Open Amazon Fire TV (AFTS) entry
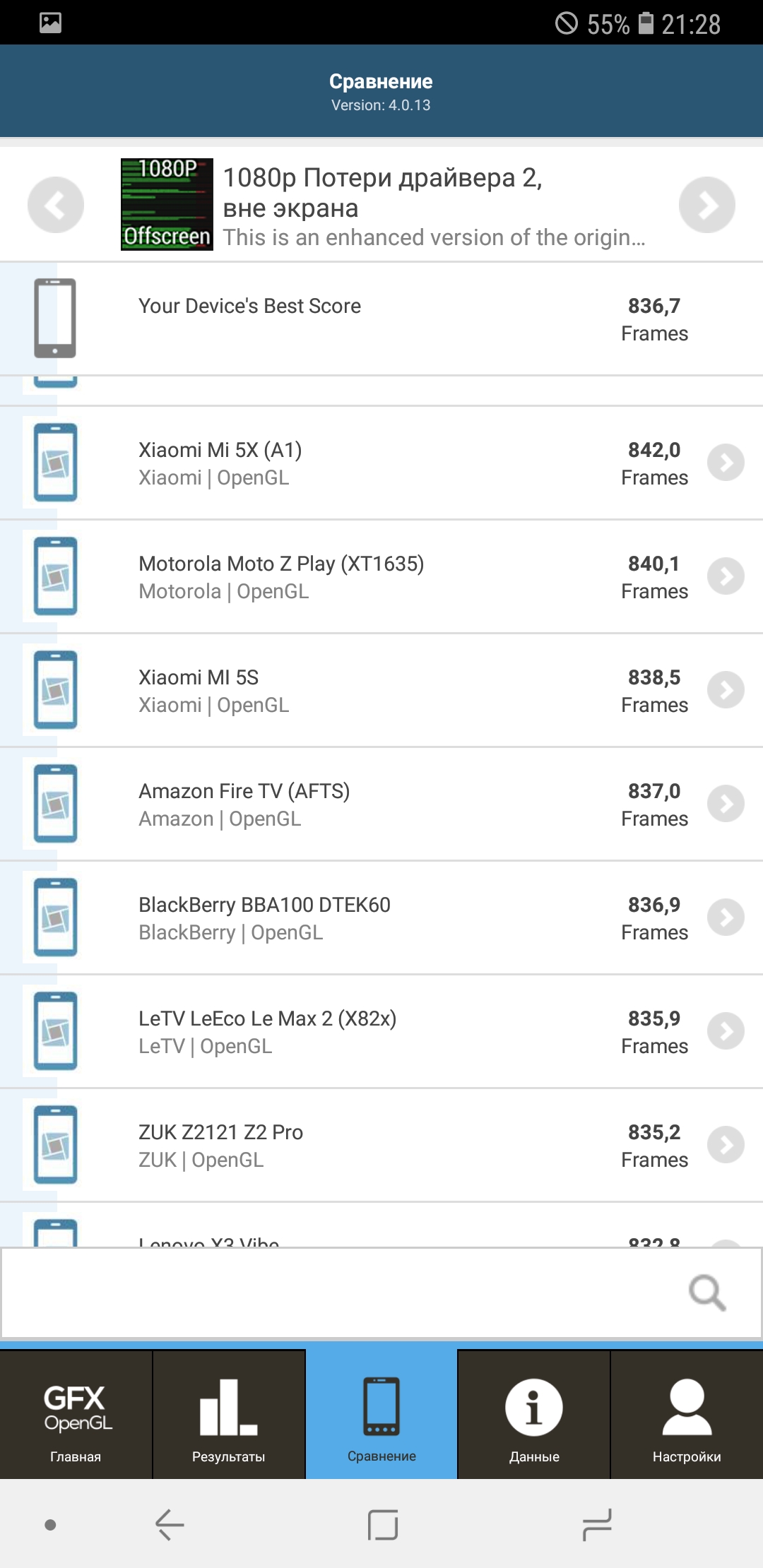 tap(381, 804)
